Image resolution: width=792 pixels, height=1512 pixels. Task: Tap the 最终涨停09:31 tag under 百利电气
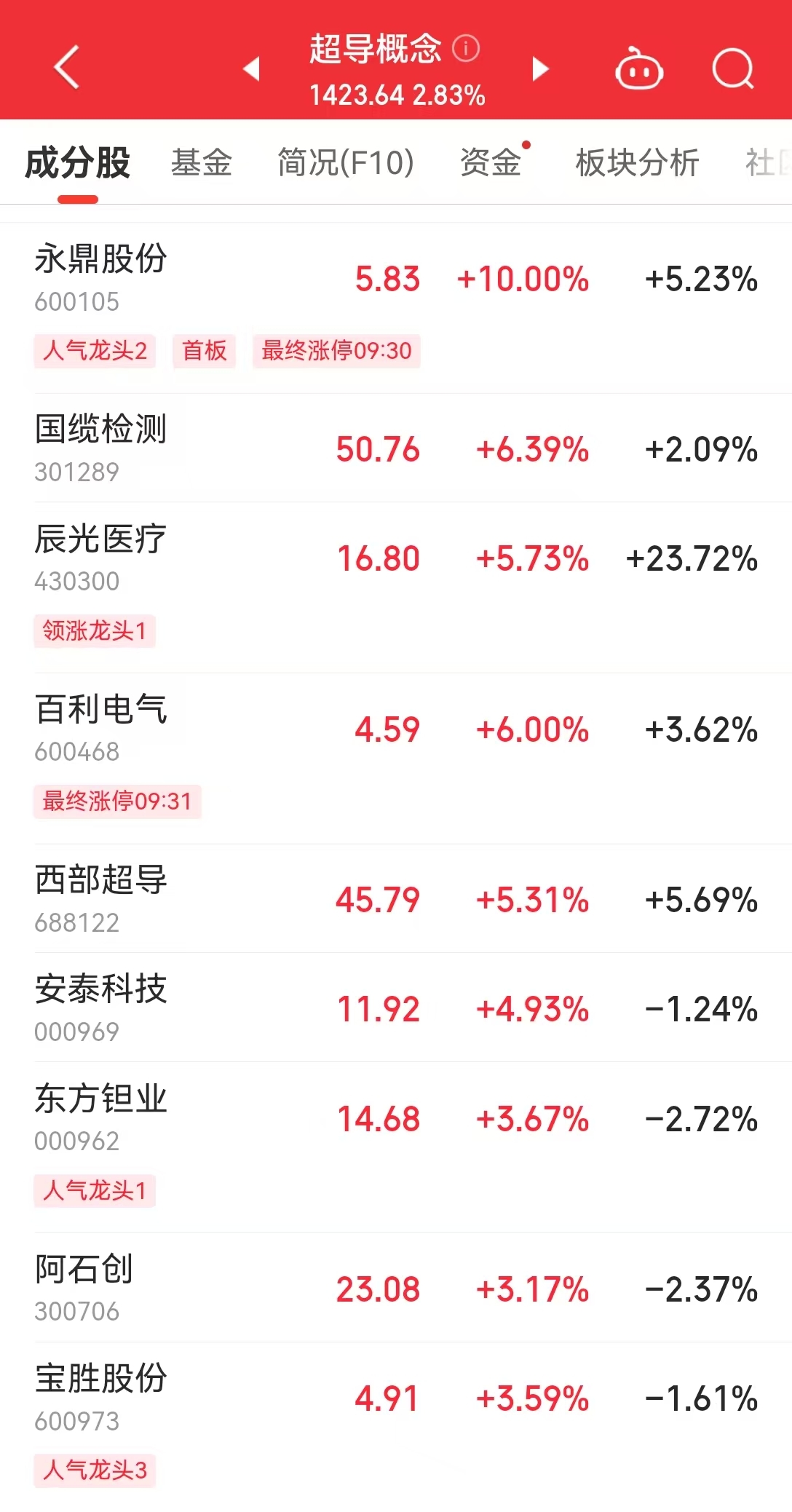point(118,801)
